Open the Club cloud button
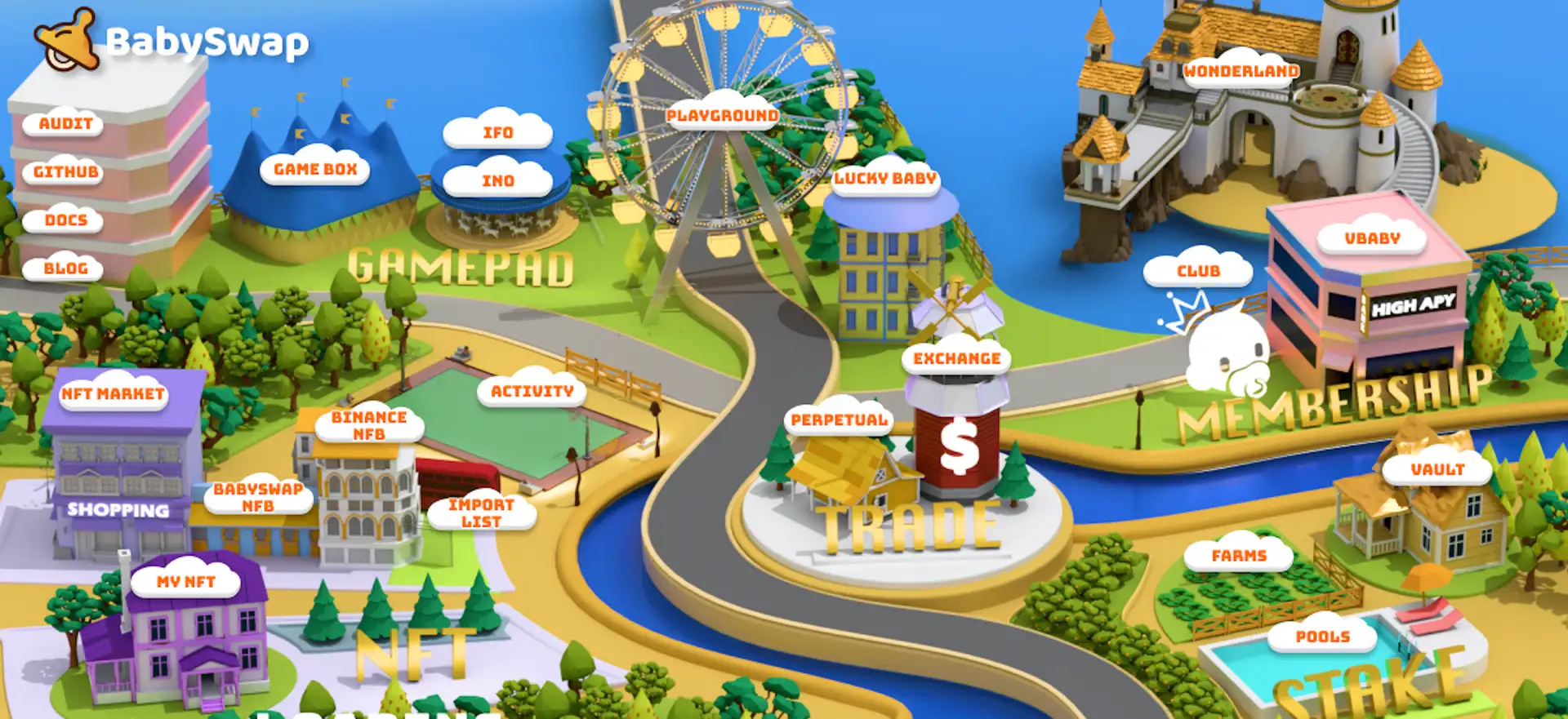1568x719 pixels. point(1198,271)
